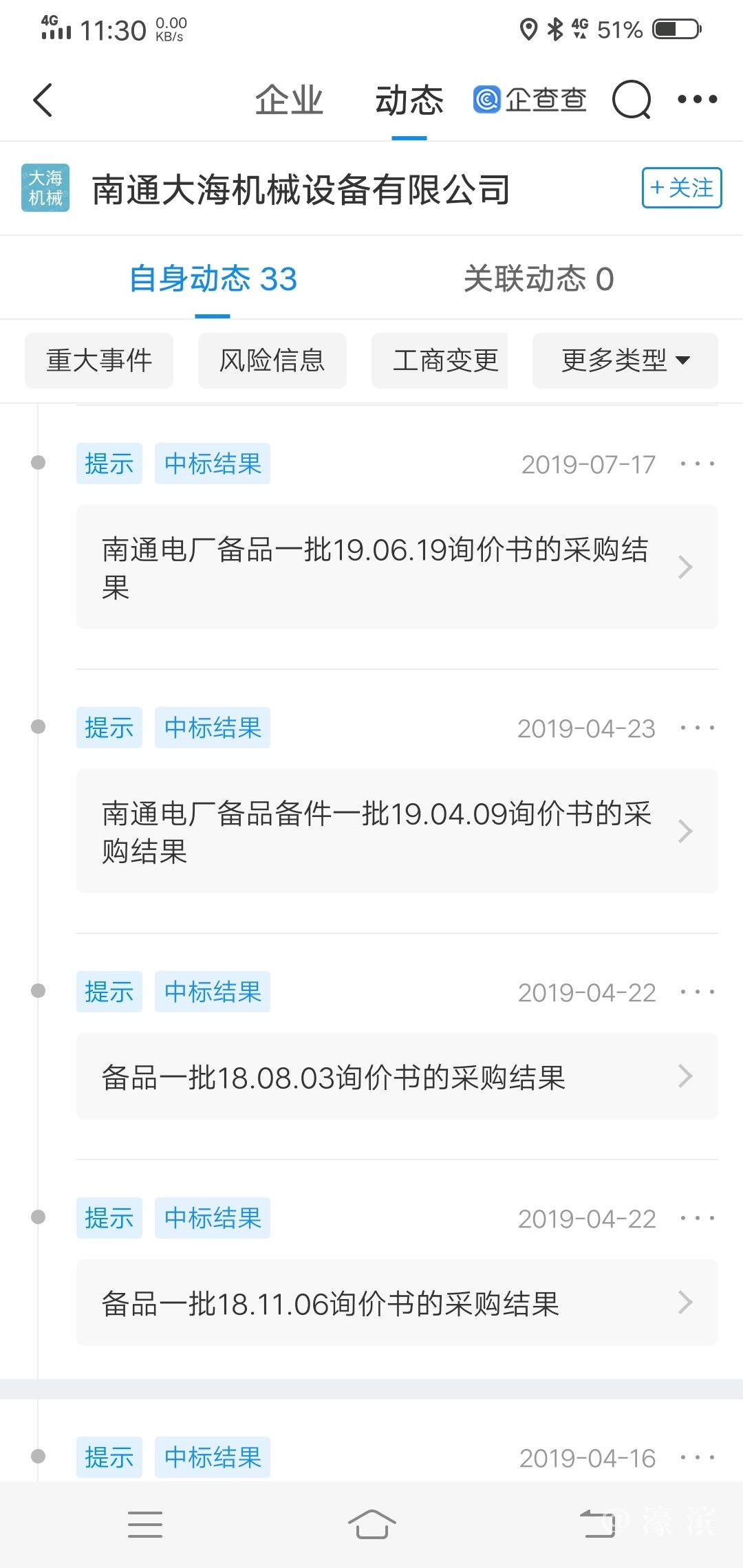Viewport: 743px width, 1568px height.
Task: Open 南通电厂备品一批19.06.19 procurement result
Action: (x=397, y=567)
